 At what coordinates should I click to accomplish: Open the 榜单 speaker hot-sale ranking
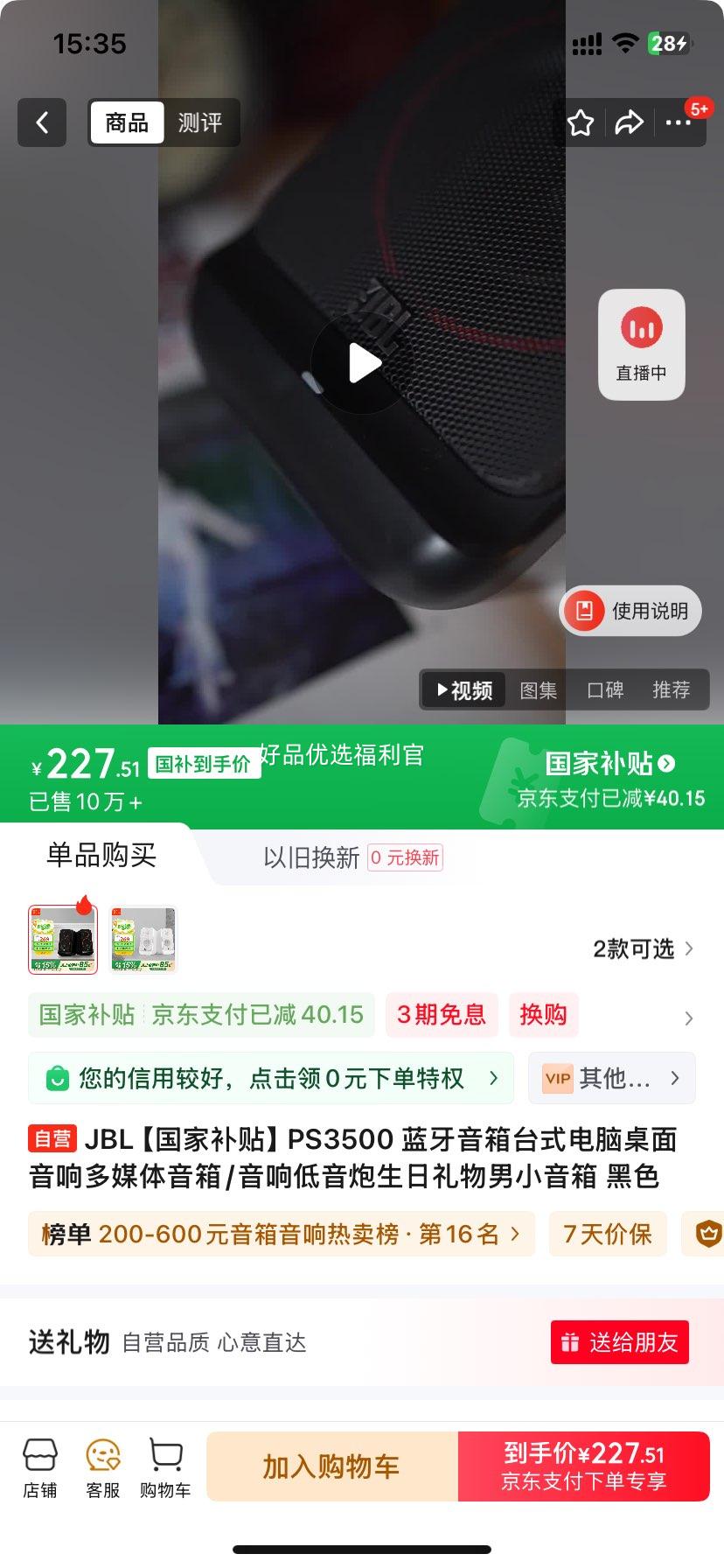coord(280,1235)
